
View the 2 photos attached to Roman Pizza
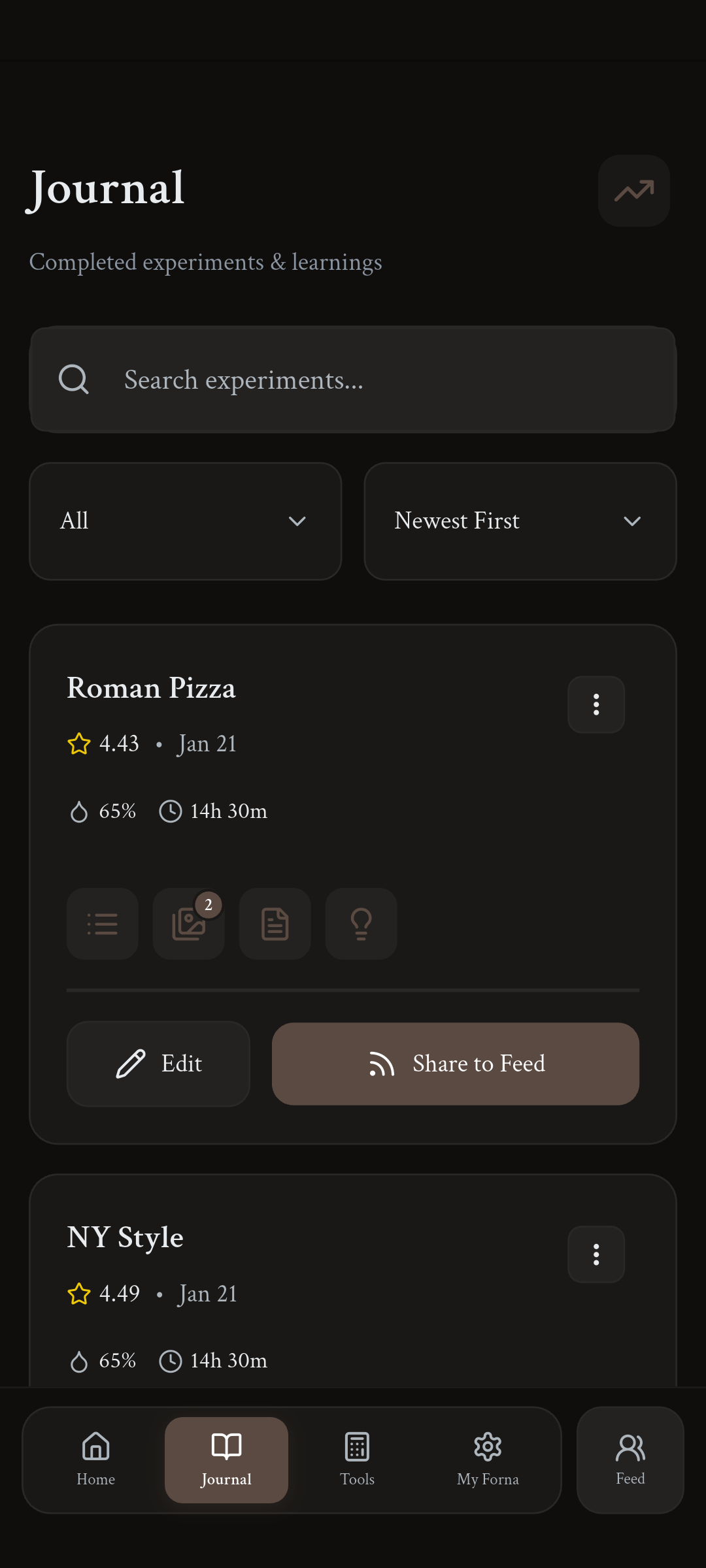click(x=188, y=924)
